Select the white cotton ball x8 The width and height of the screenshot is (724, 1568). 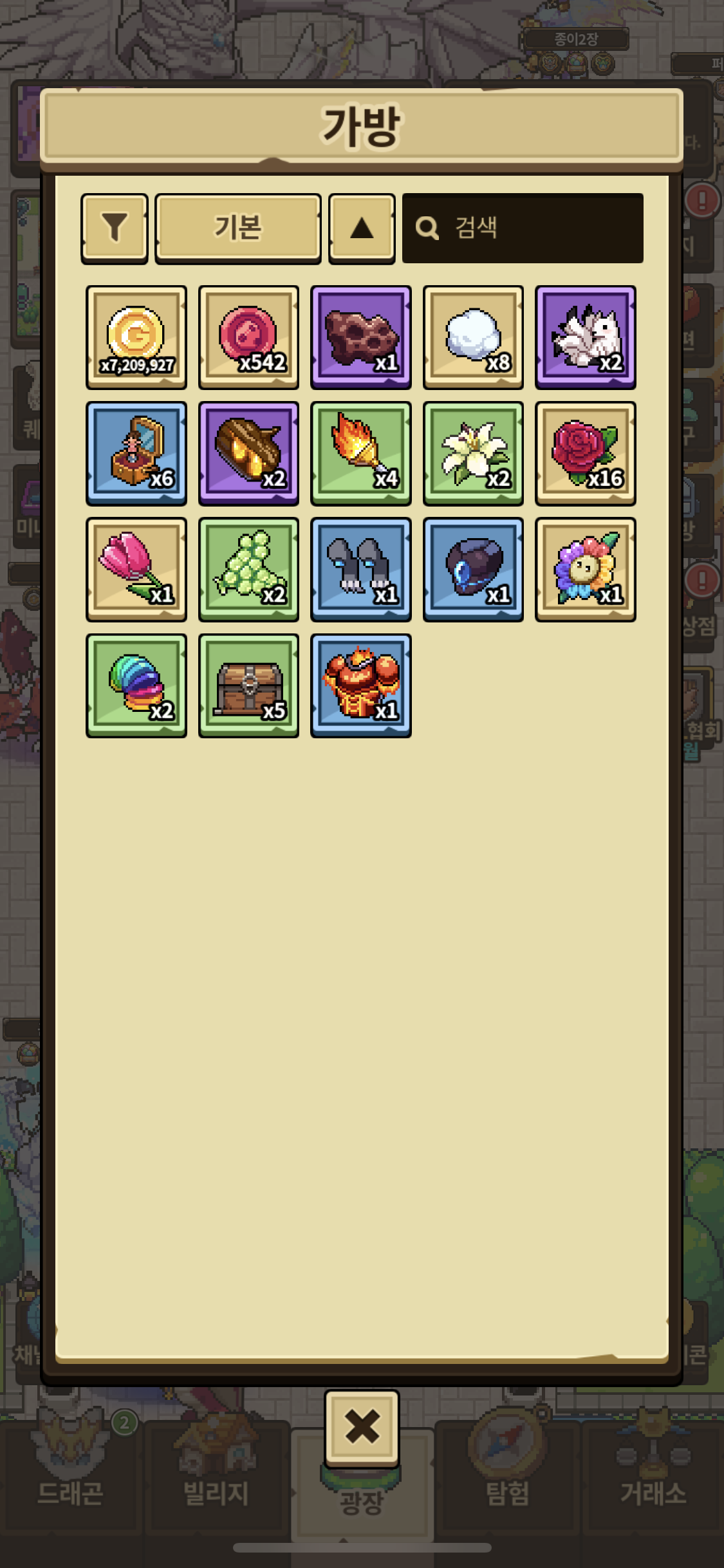(473, 337)
